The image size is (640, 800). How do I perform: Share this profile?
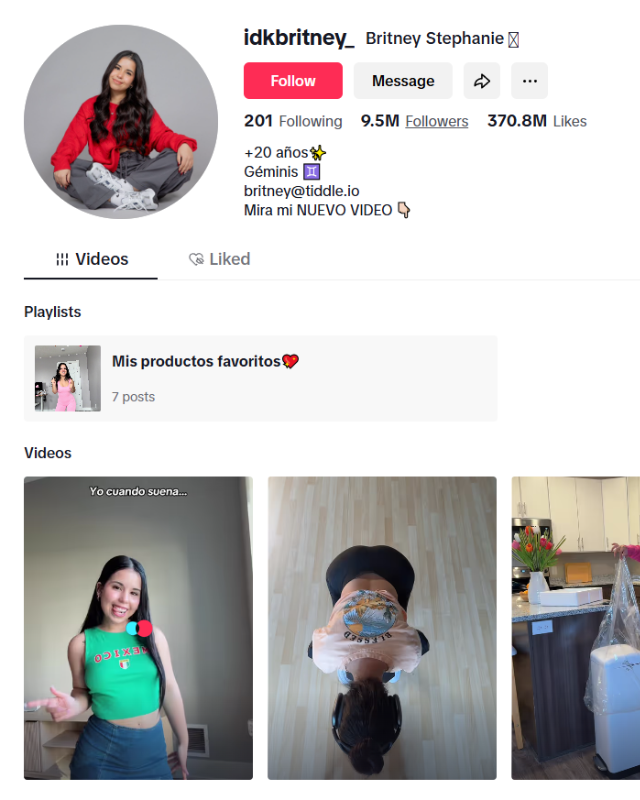point(482,81)
